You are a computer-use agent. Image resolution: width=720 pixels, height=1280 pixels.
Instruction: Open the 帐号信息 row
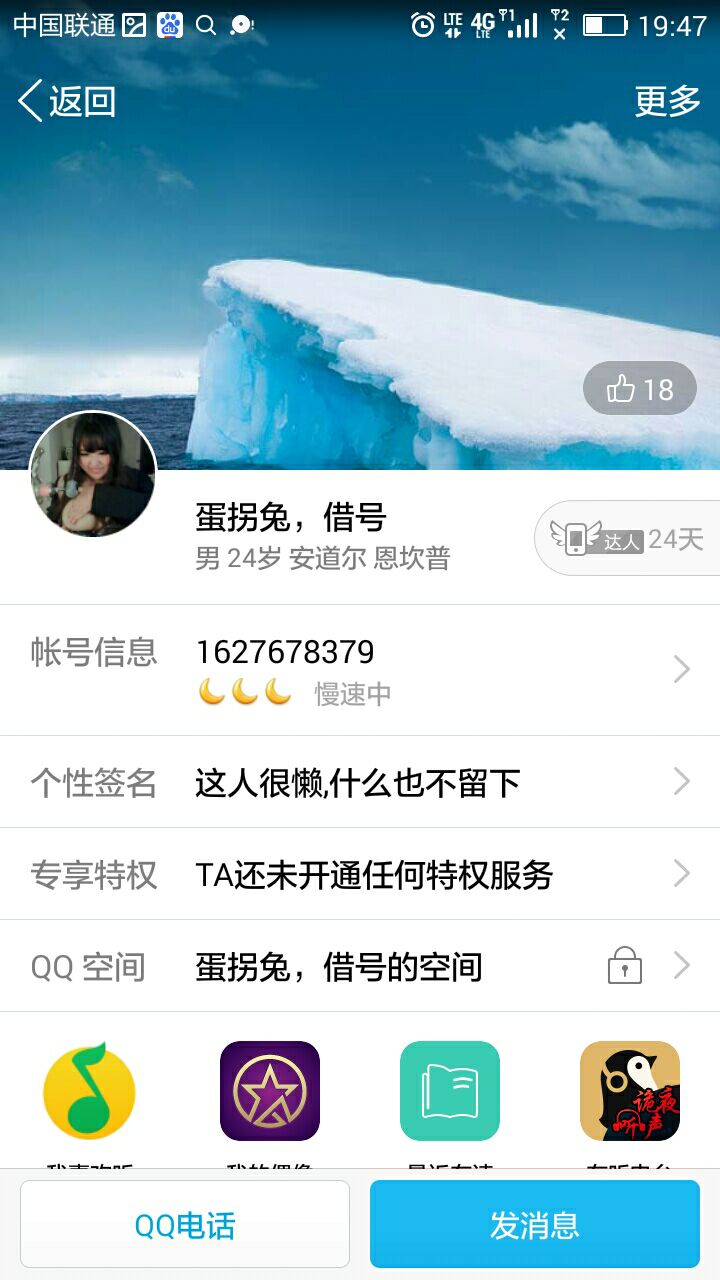[x=360, y=669]
